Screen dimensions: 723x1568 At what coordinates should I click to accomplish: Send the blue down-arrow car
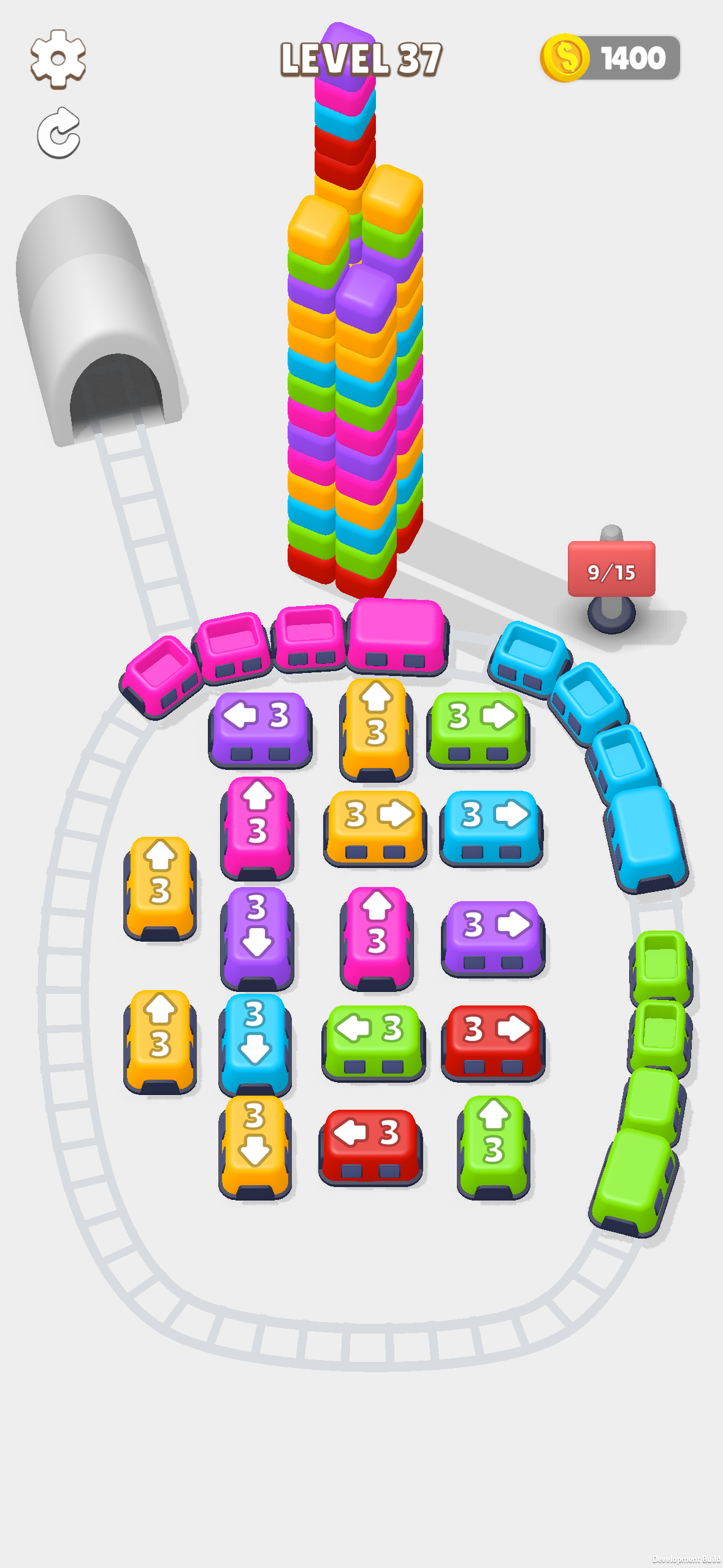point(255,1042)
